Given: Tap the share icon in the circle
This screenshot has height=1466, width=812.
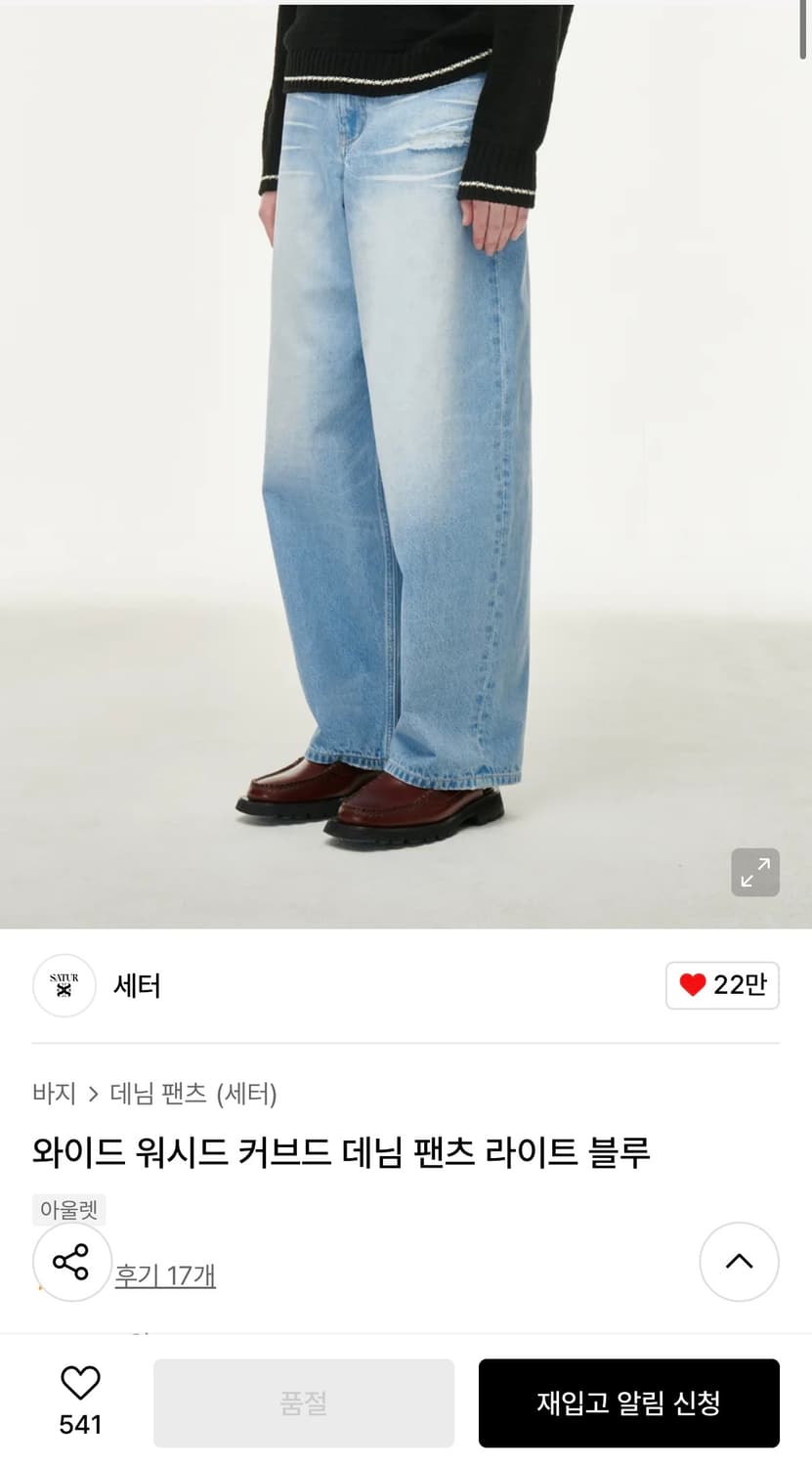Looking at the screenshot, I should [72, 1262].
